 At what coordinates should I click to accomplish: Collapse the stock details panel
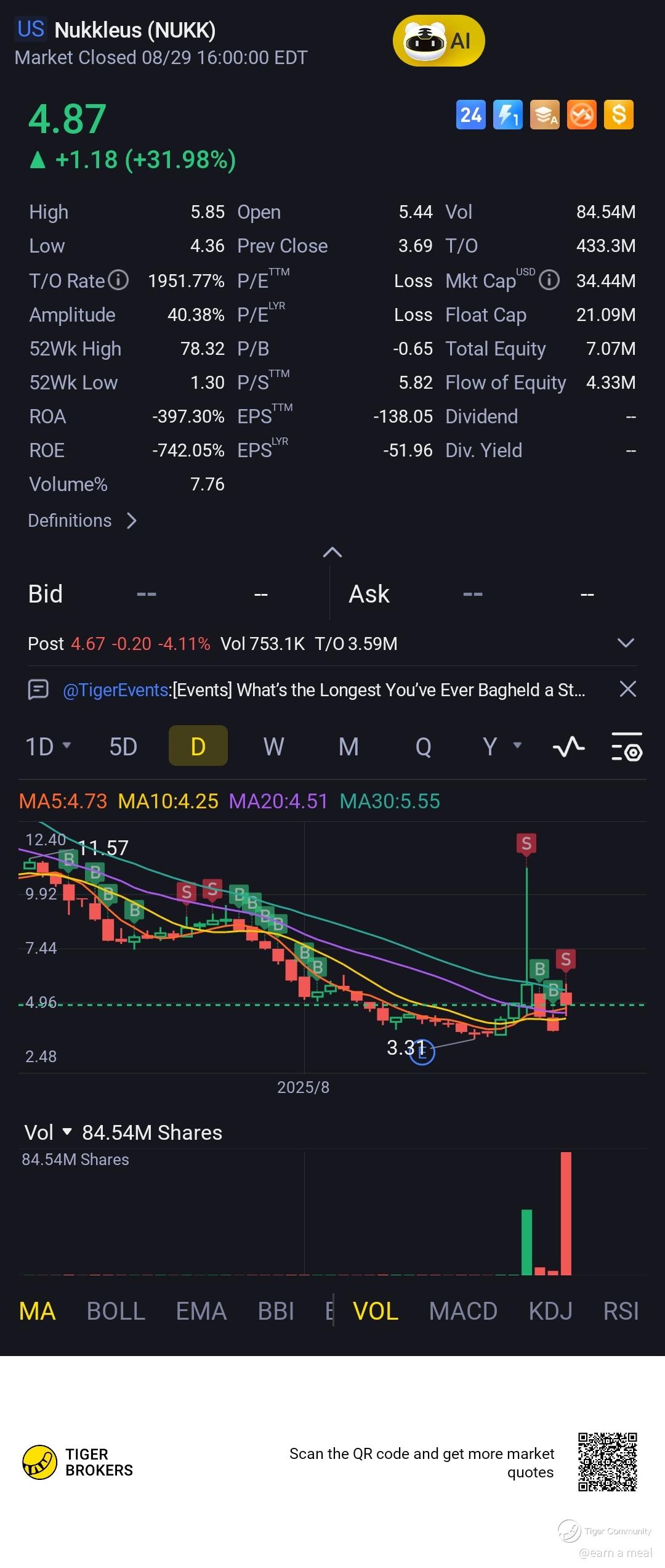(332, 552)
